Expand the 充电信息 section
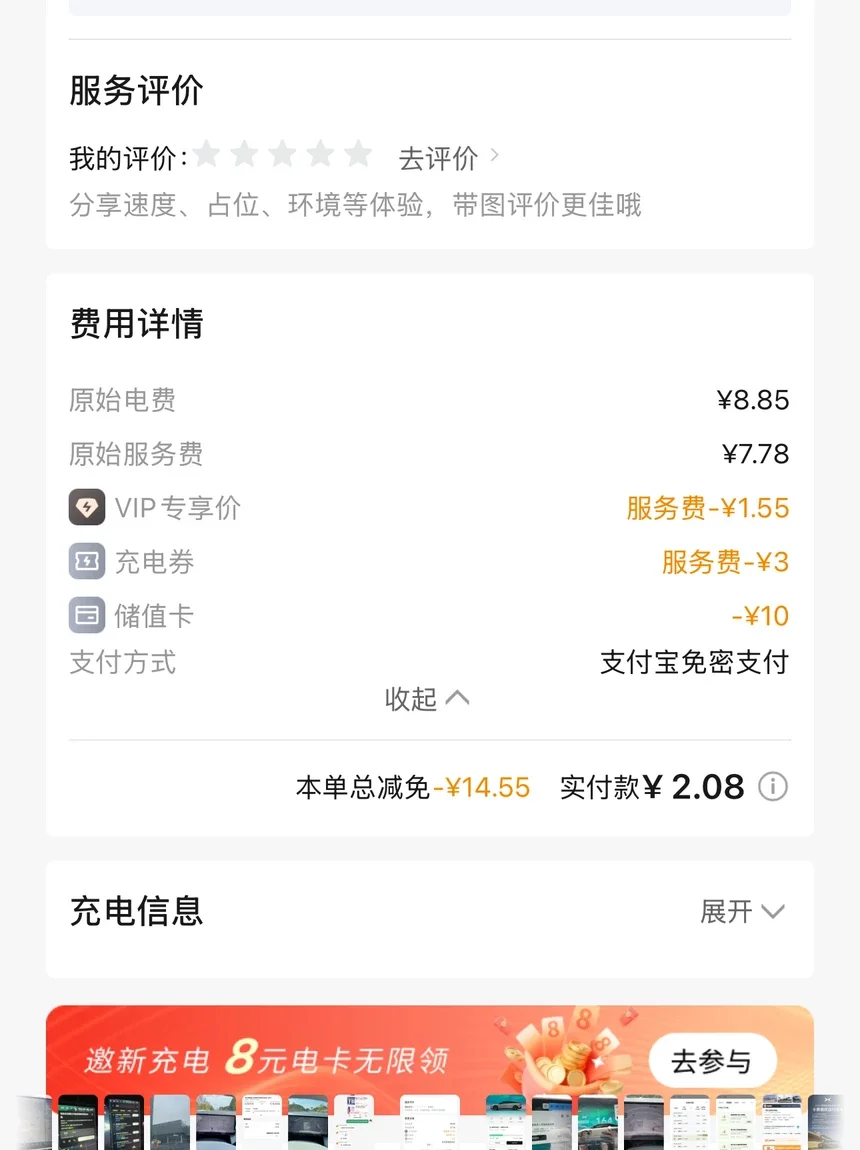 742,911
